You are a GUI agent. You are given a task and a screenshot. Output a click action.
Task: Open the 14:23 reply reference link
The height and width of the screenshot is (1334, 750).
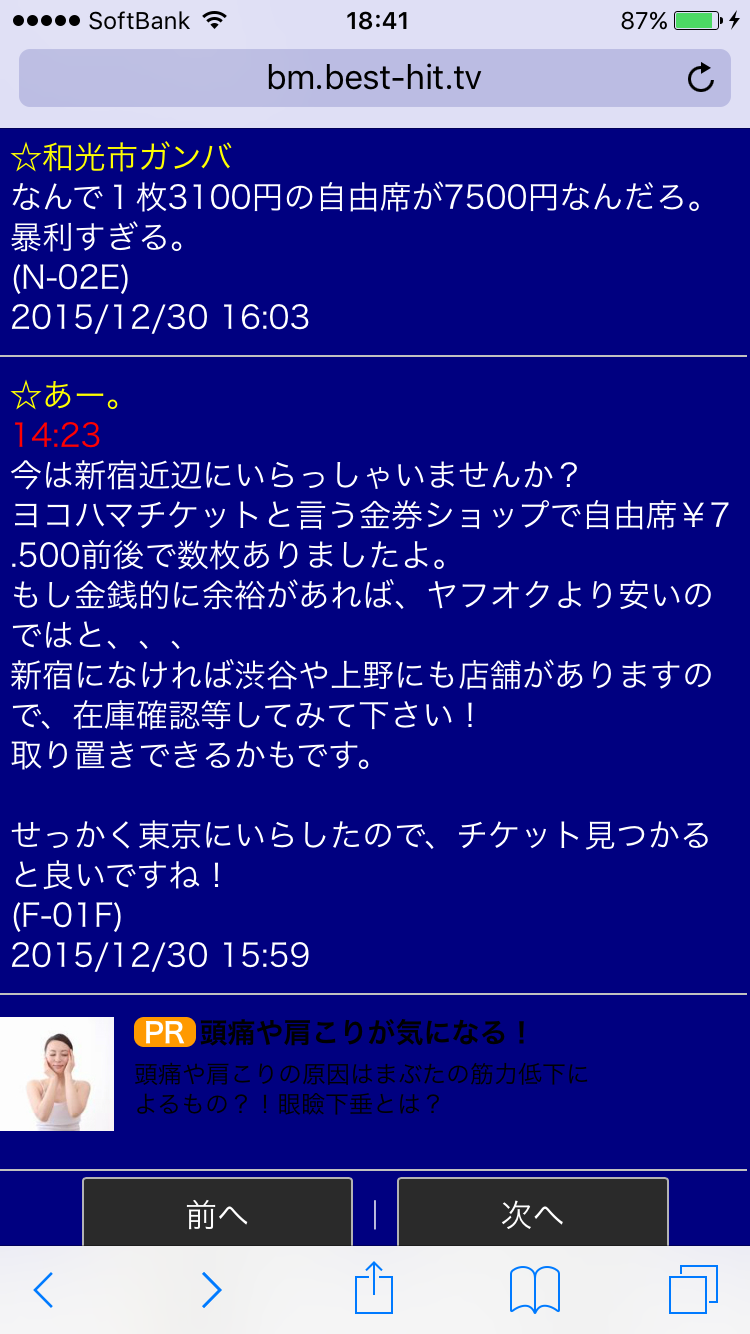56,435
